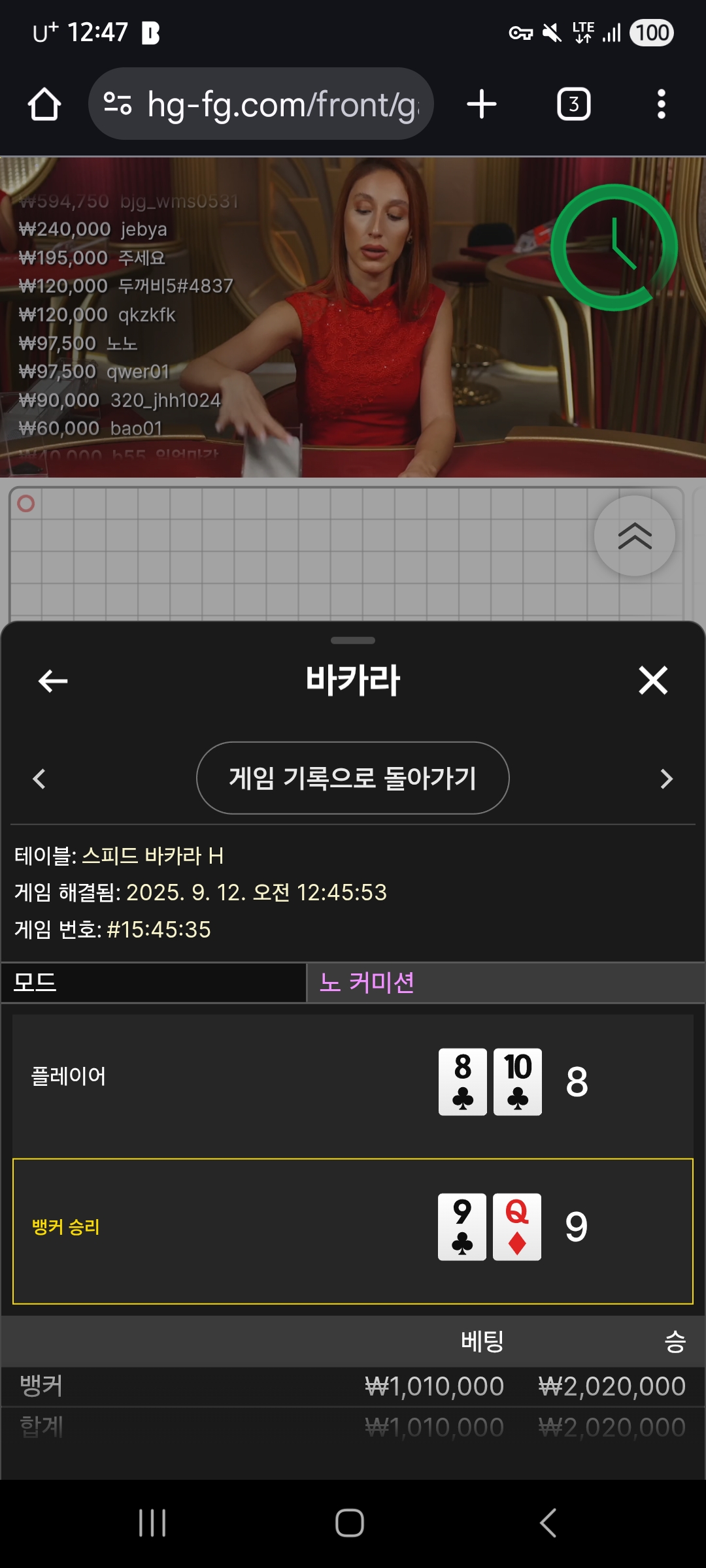Tap the hg-fg.com address bar
The height and width of the screenshot is (1568, 706).
(x=261, y=104)
